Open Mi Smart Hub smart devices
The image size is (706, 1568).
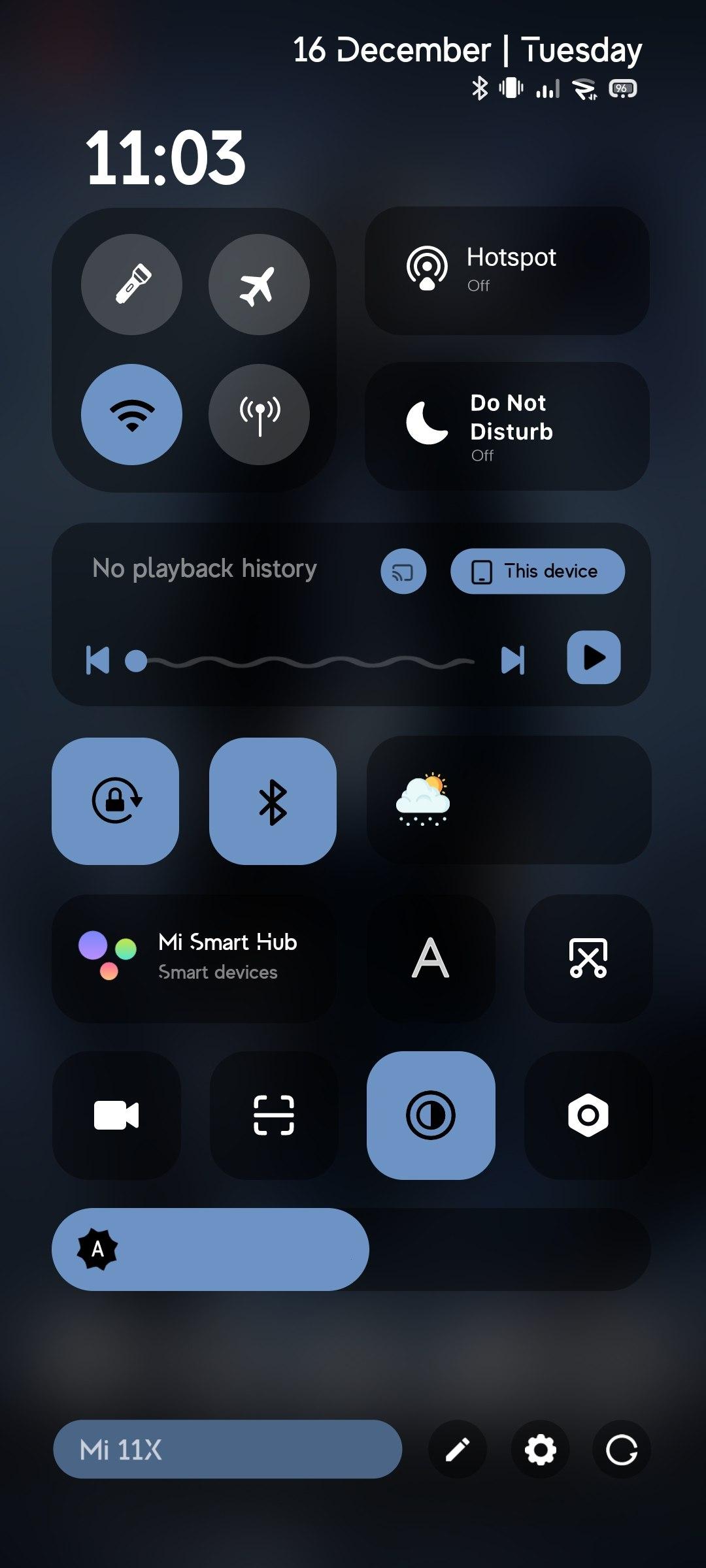tap(194, 958)
